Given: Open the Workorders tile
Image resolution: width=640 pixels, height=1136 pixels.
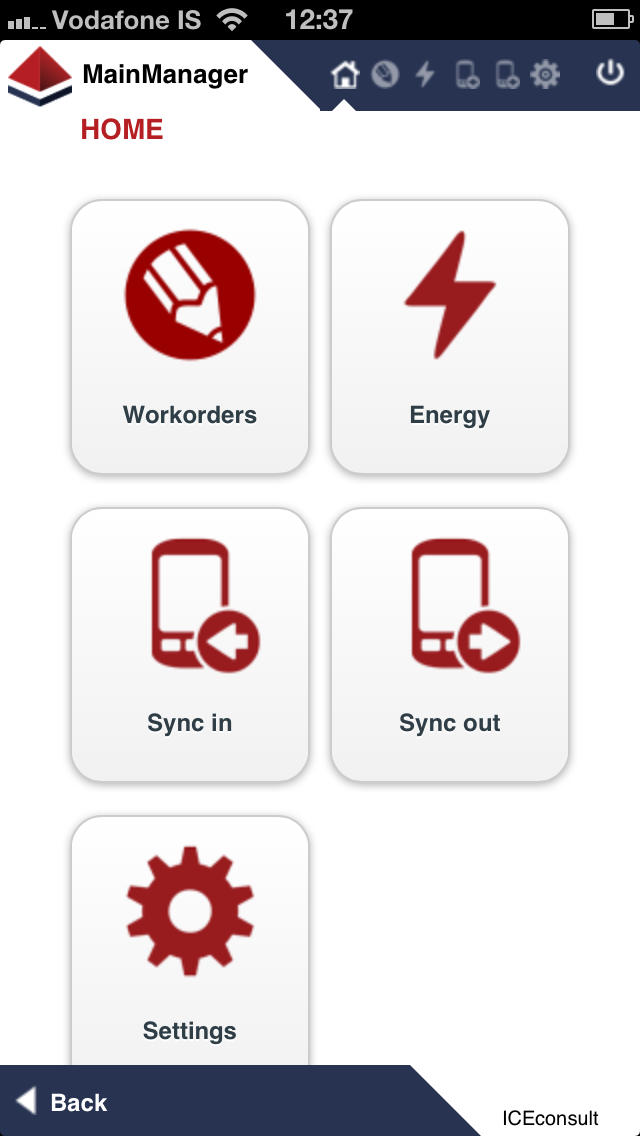Looking at the screenshot, I should [x=190, y=337].
